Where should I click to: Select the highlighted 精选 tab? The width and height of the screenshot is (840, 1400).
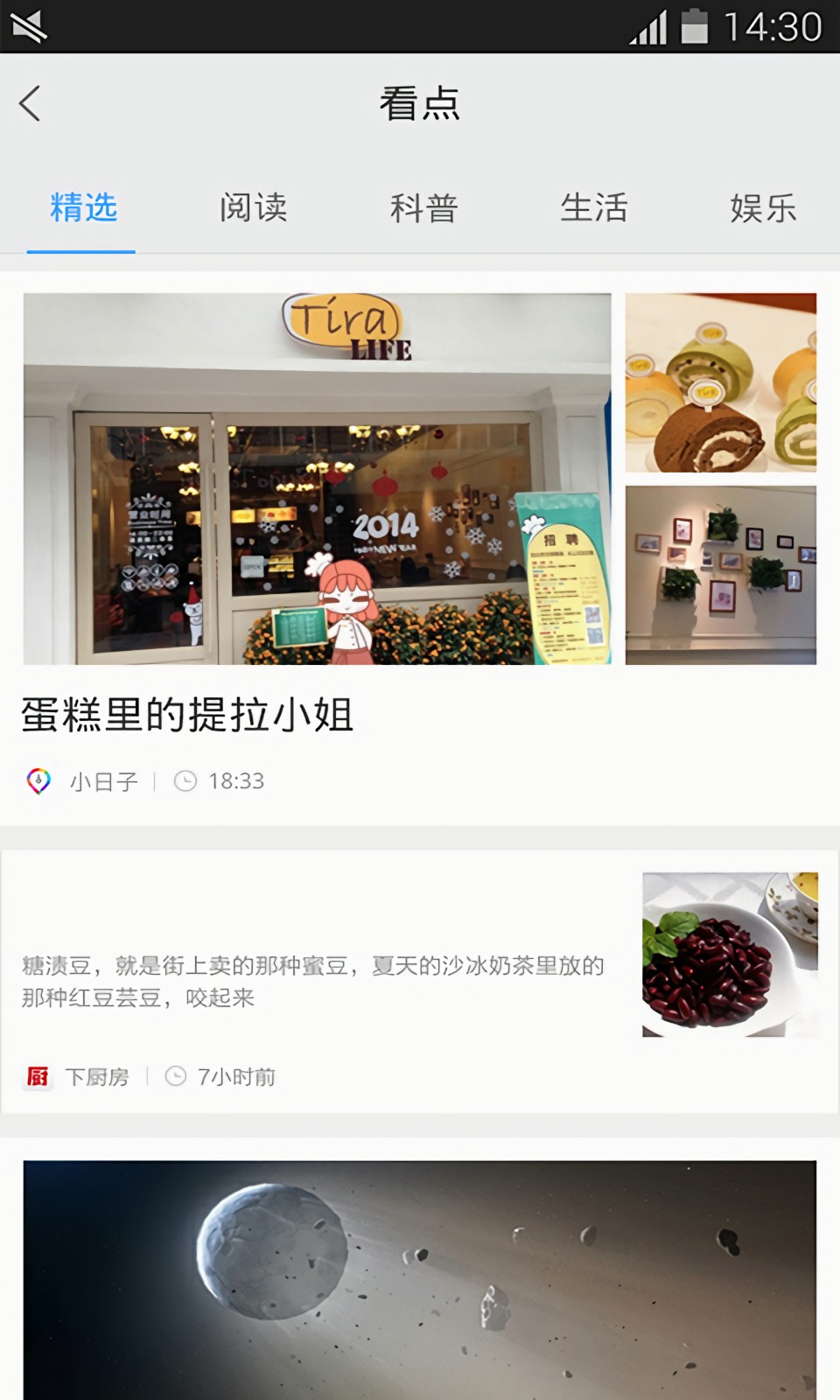[81, 208]
